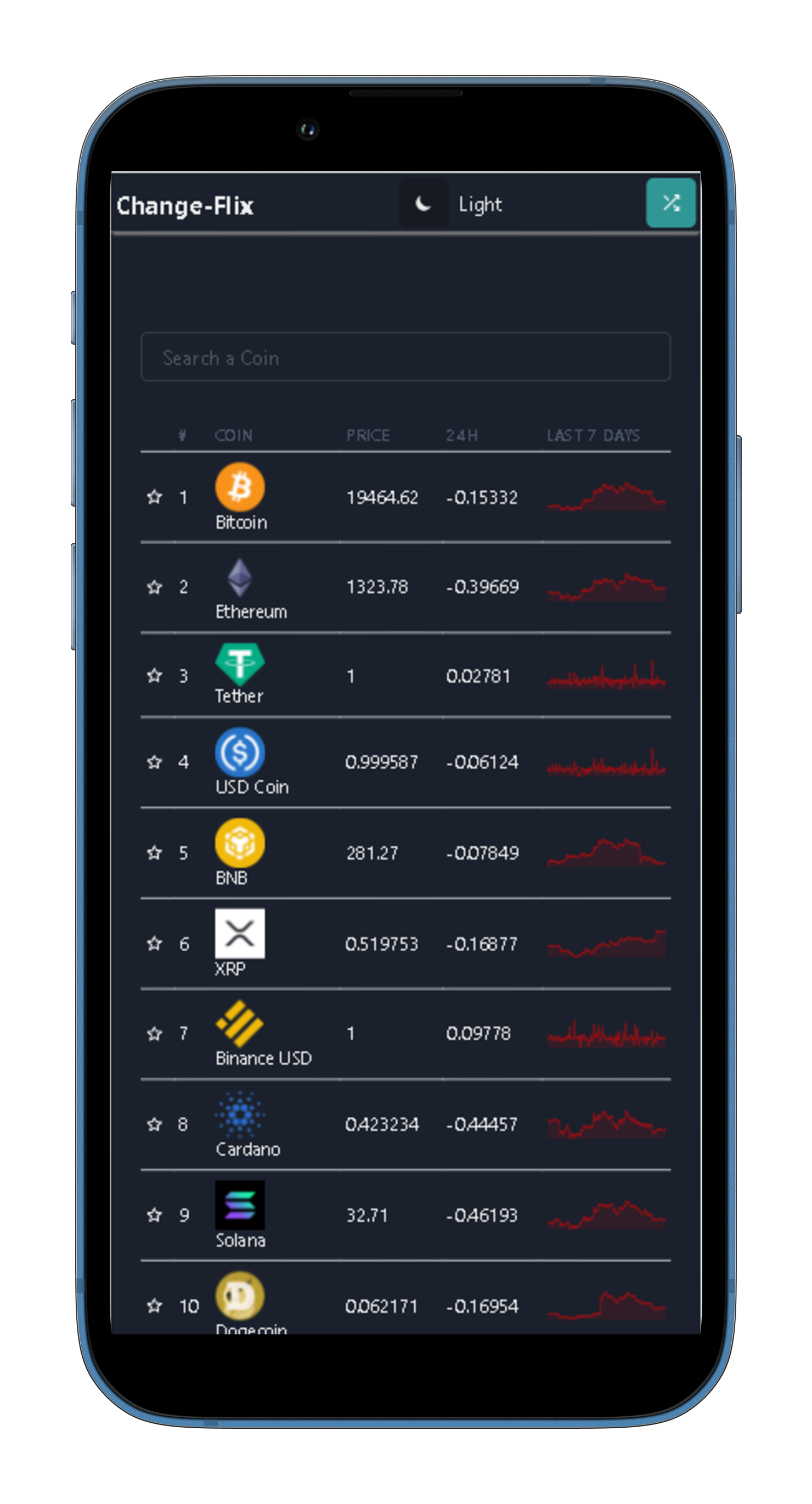Star Ethereum as a favorite

(x=154, y=587)
